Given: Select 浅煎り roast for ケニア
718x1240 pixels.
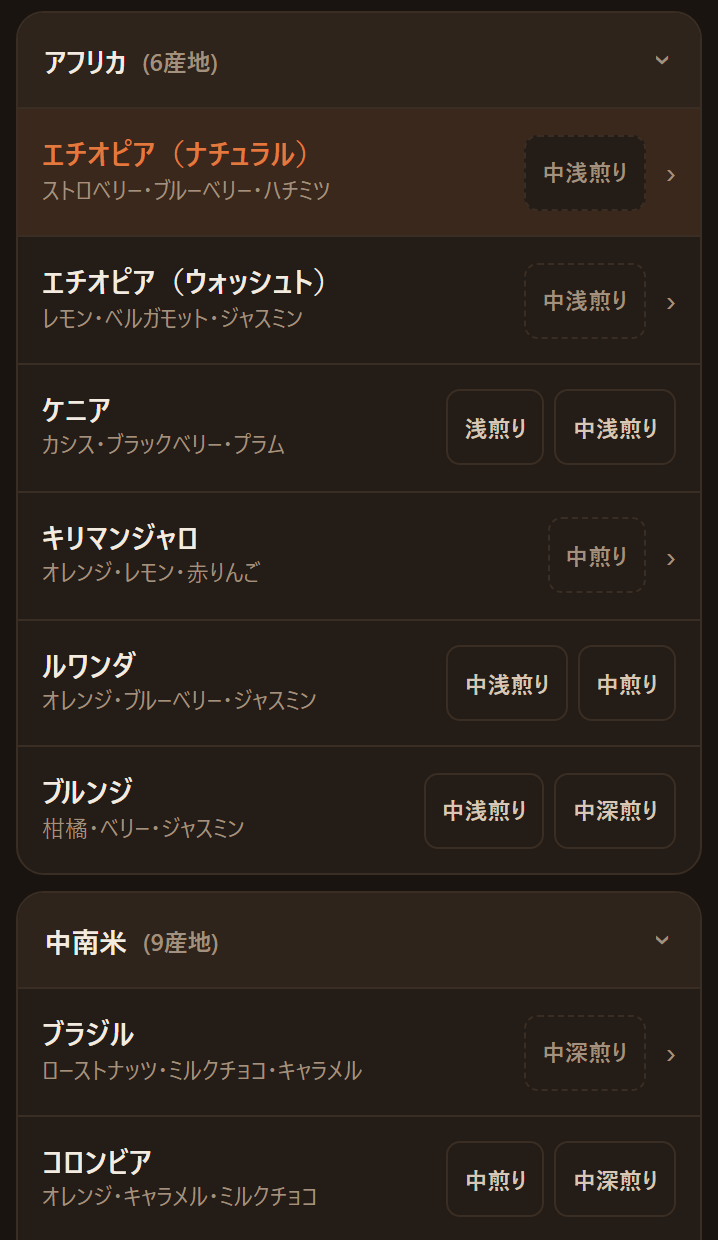Looking at the screenshot, I should pyautogui.click(x=495, y=428).
